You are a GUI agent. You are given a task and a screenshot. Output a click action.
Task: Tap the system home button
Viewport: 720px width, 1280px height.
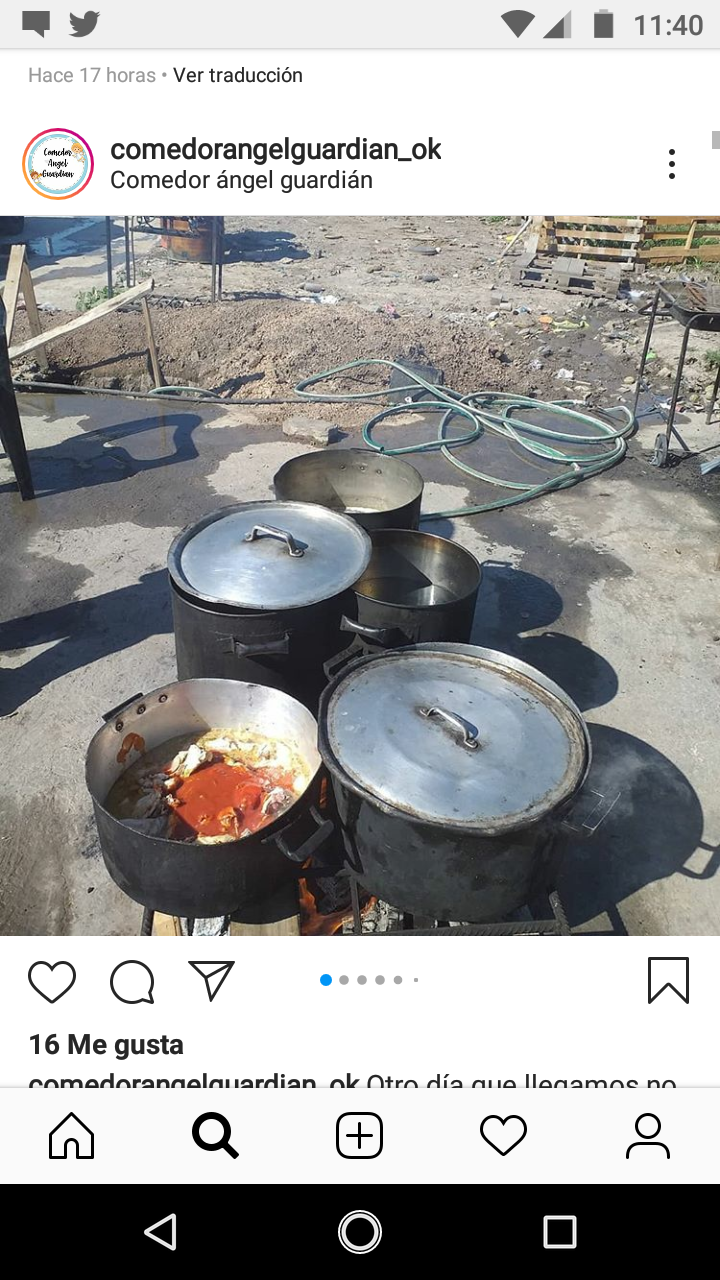360,1232
